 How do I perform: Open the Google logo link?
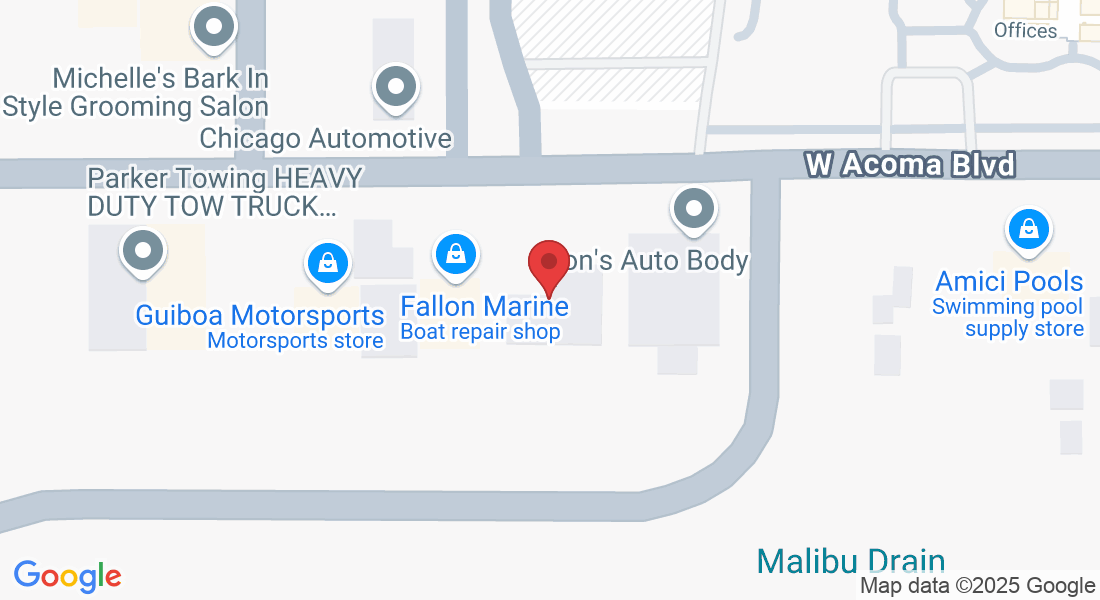(x=67, y=577)
